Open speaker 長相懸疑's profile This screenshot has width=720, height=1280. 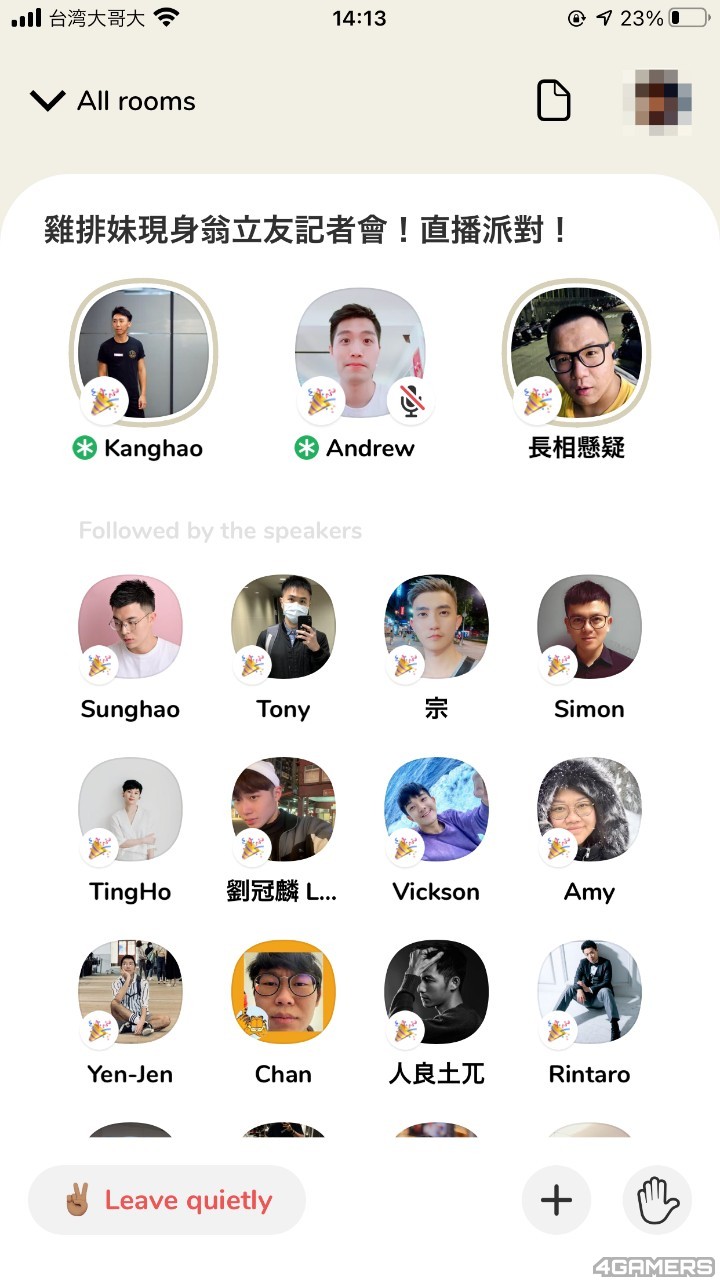576,353
